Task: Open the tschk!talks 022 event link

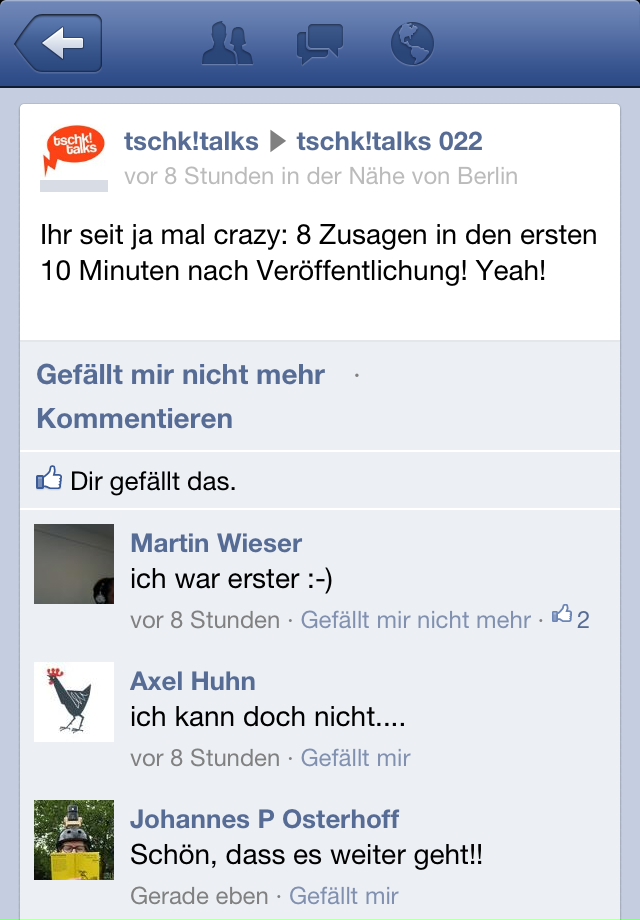Action: pyautogui.click(x=389, y=142)
